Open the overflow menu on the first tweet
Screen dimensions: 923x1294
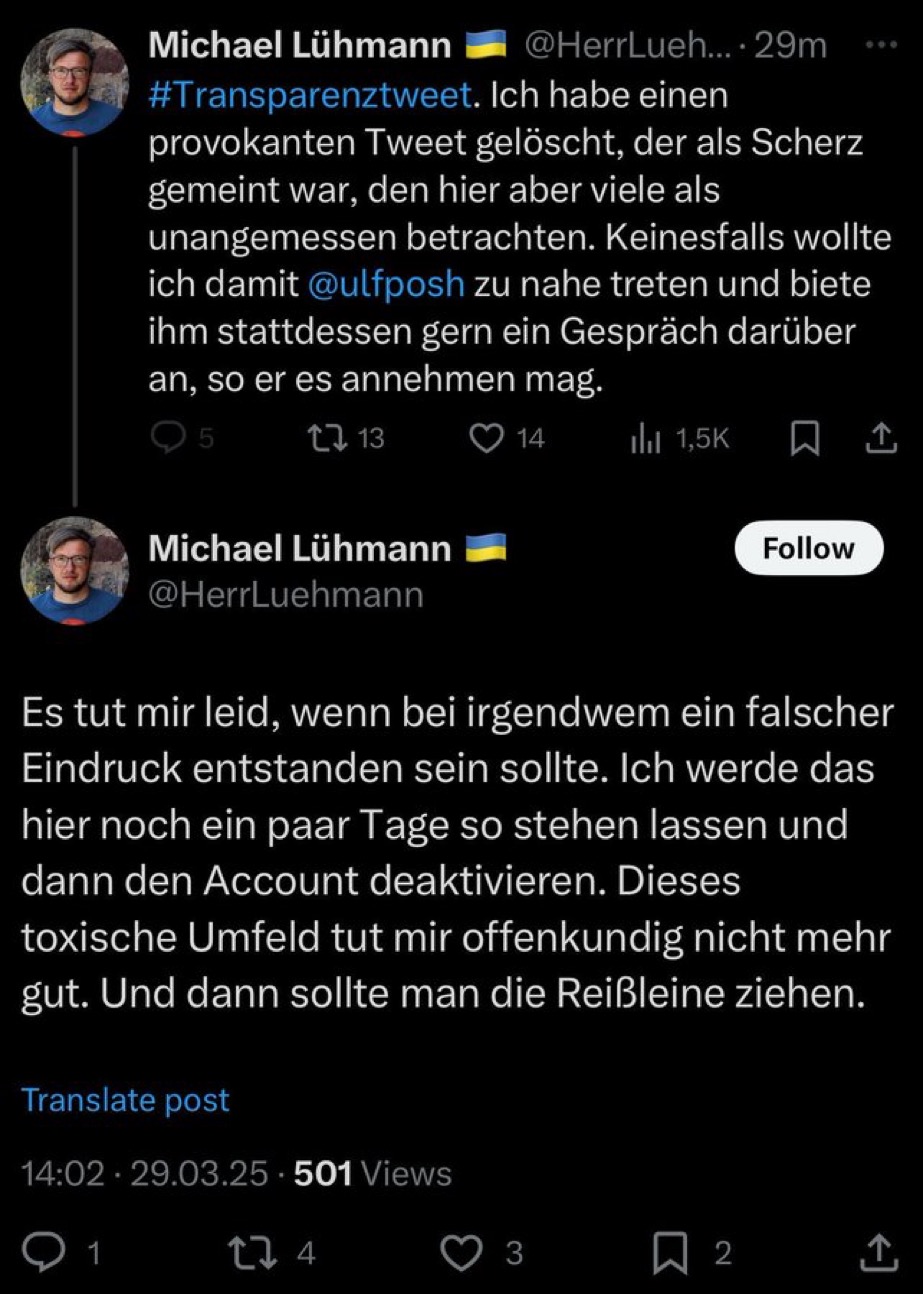[881, 46]
